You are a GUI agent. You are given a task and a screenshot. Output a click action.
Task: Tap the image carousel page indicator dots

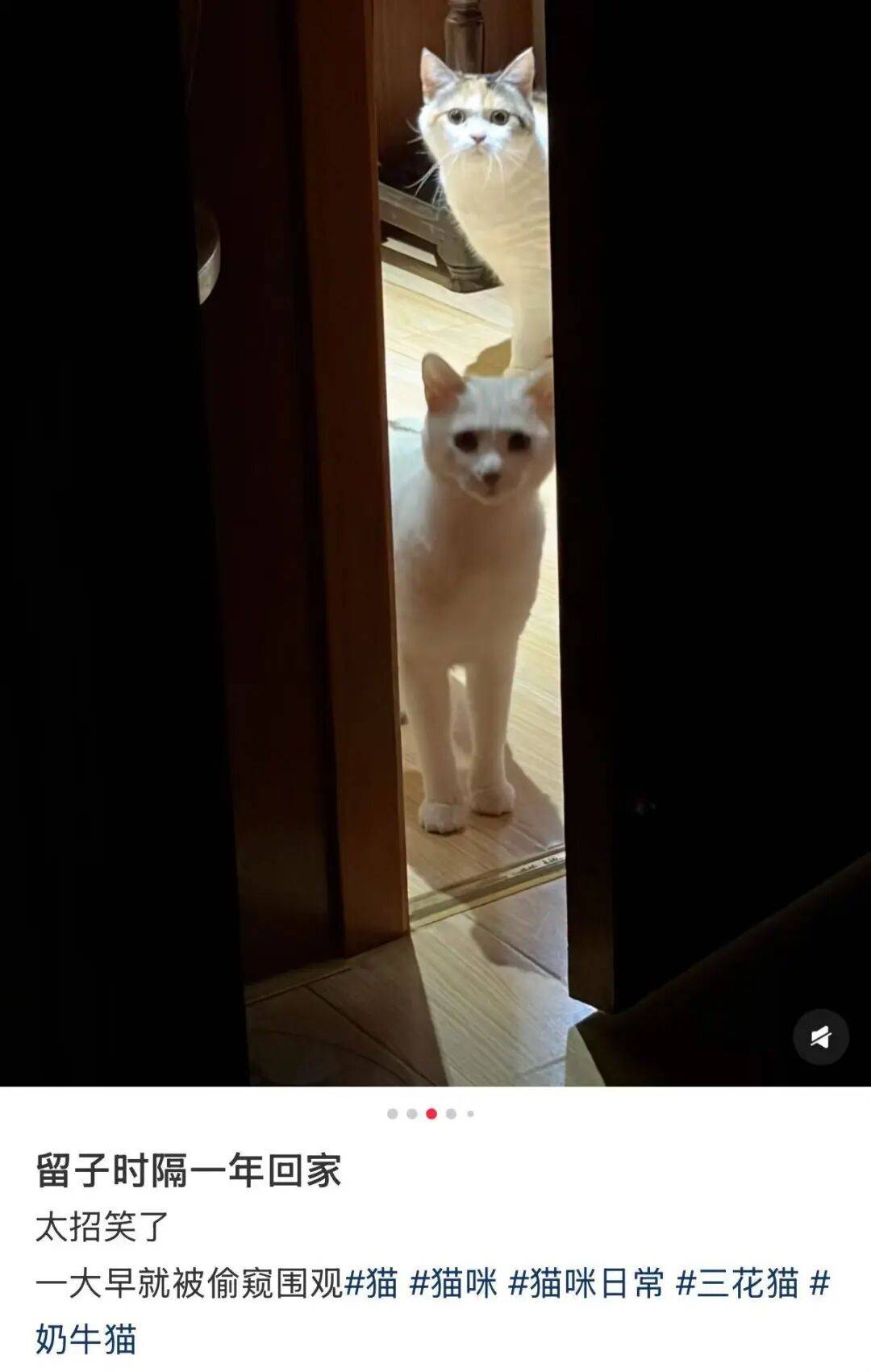[431, 1114]
